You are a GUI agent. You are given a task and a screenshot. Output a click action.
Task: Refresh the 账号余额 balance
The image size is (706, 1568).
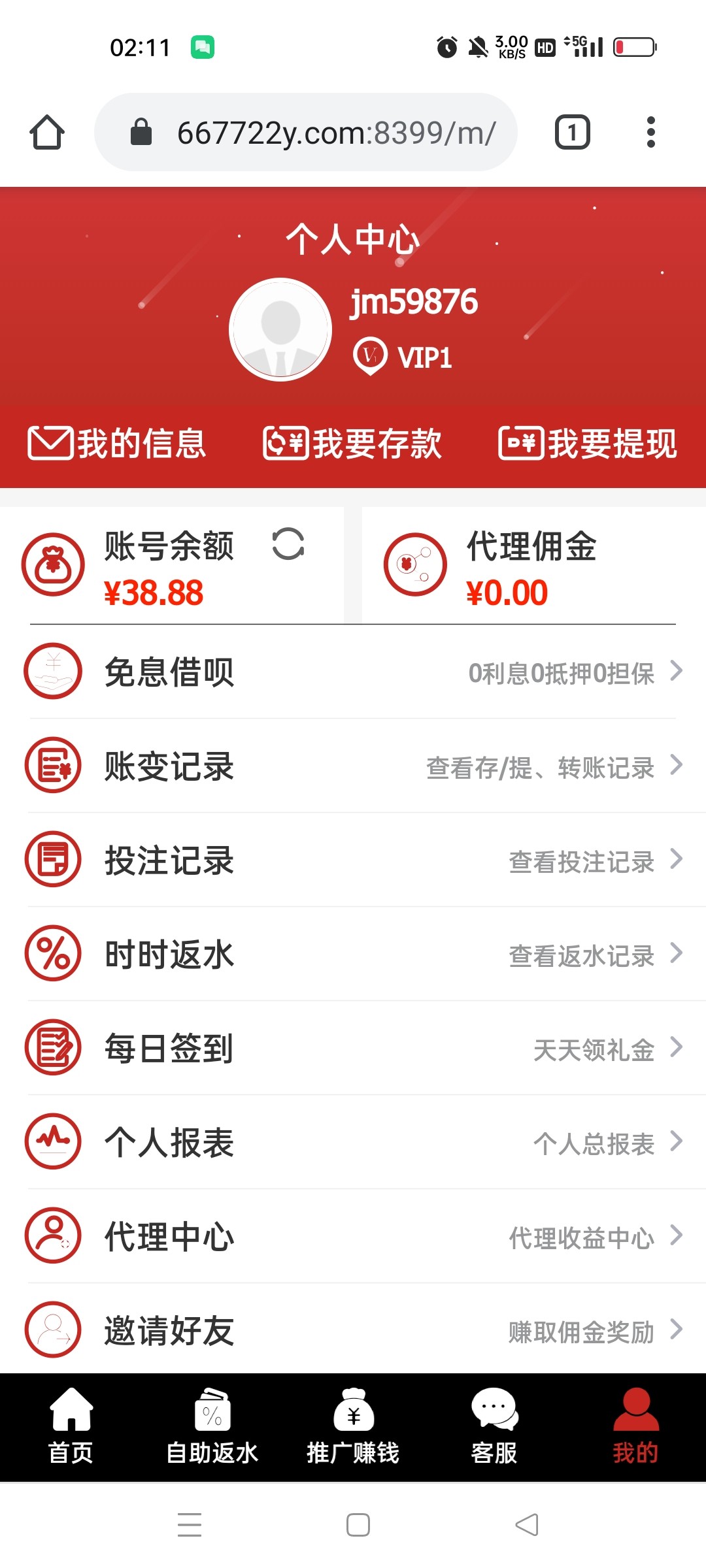(288, 544)
